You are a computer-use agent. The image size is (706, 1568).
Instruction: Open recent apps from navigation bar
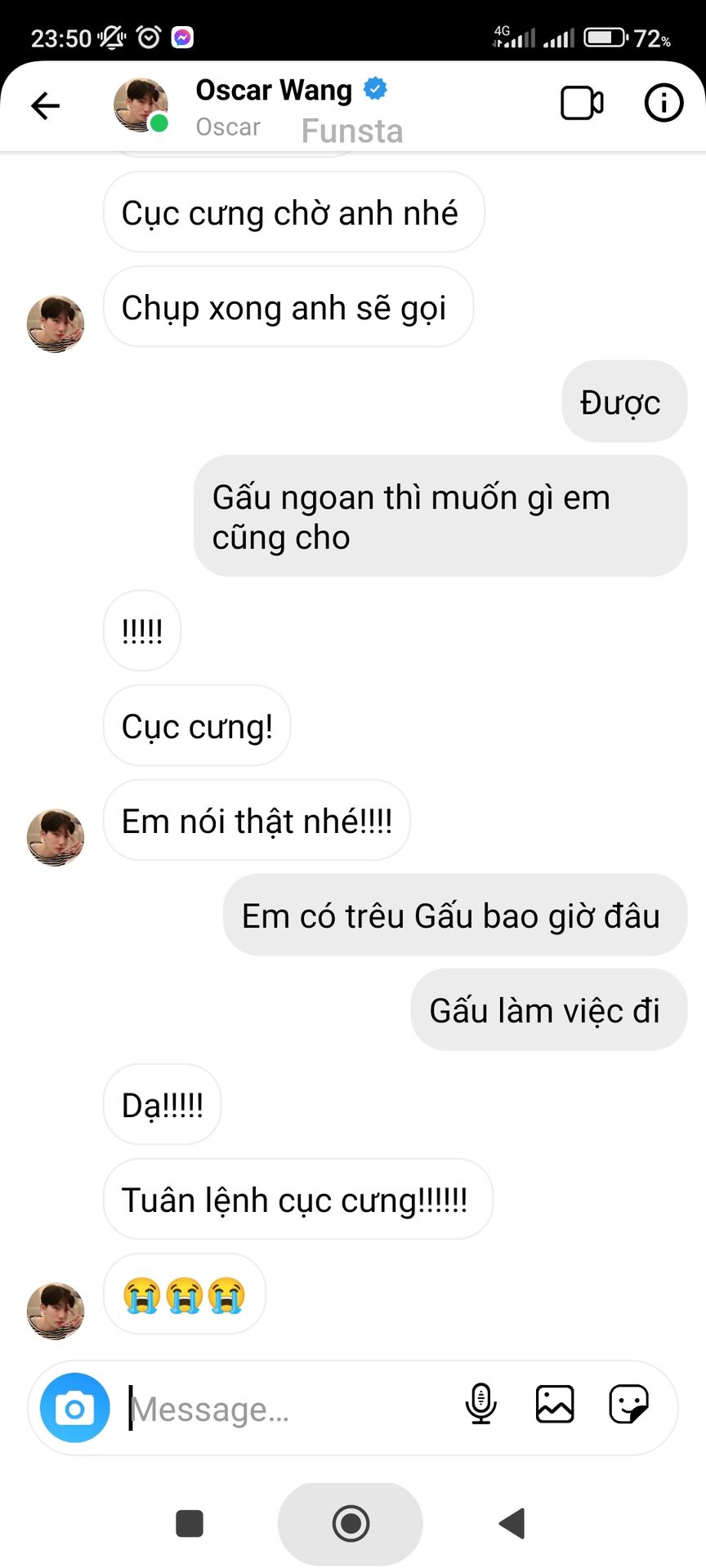click(x=190, y=1523)
